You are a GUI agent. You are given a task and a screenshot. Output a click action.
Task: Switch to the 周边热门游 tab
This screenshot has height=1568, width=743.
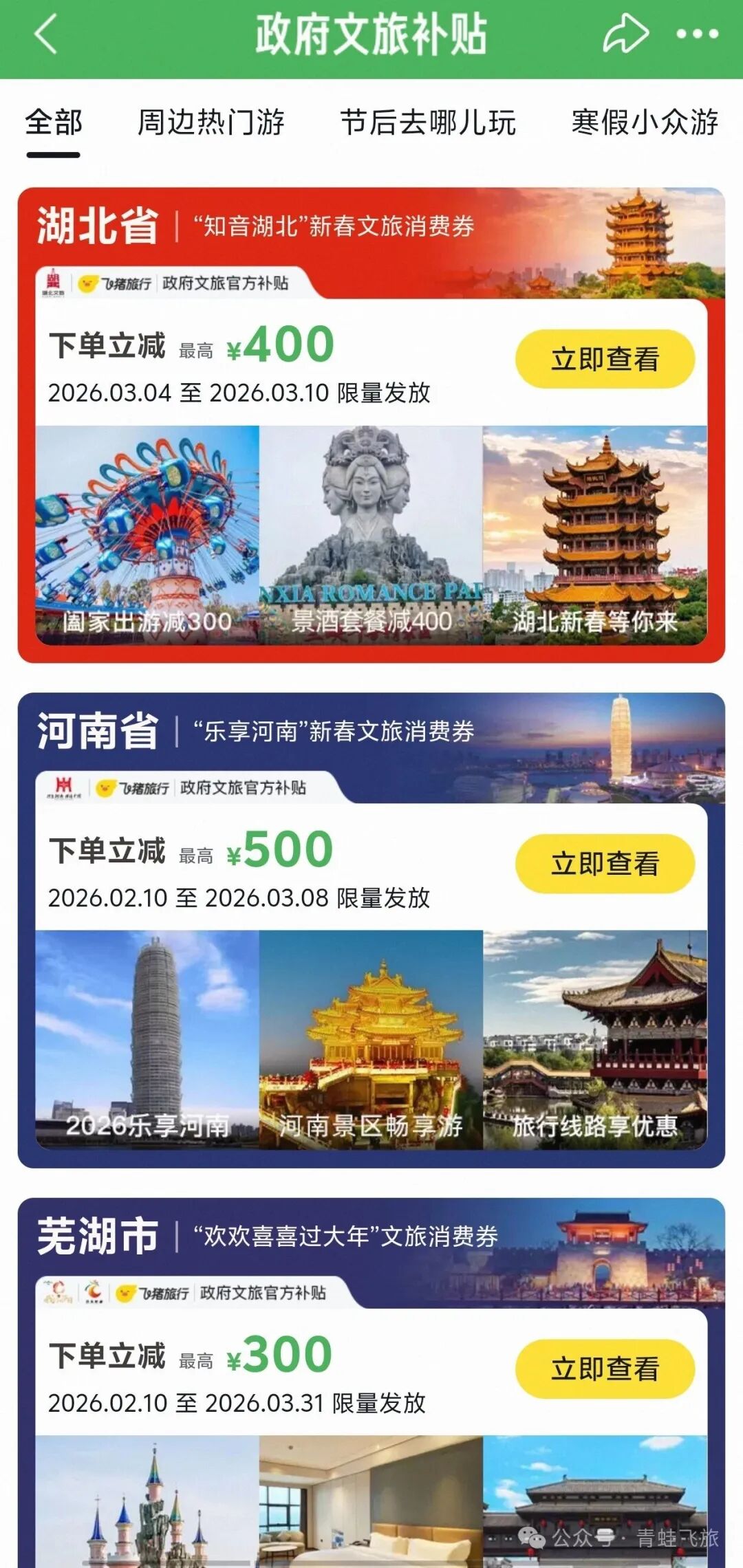(211, 123)
